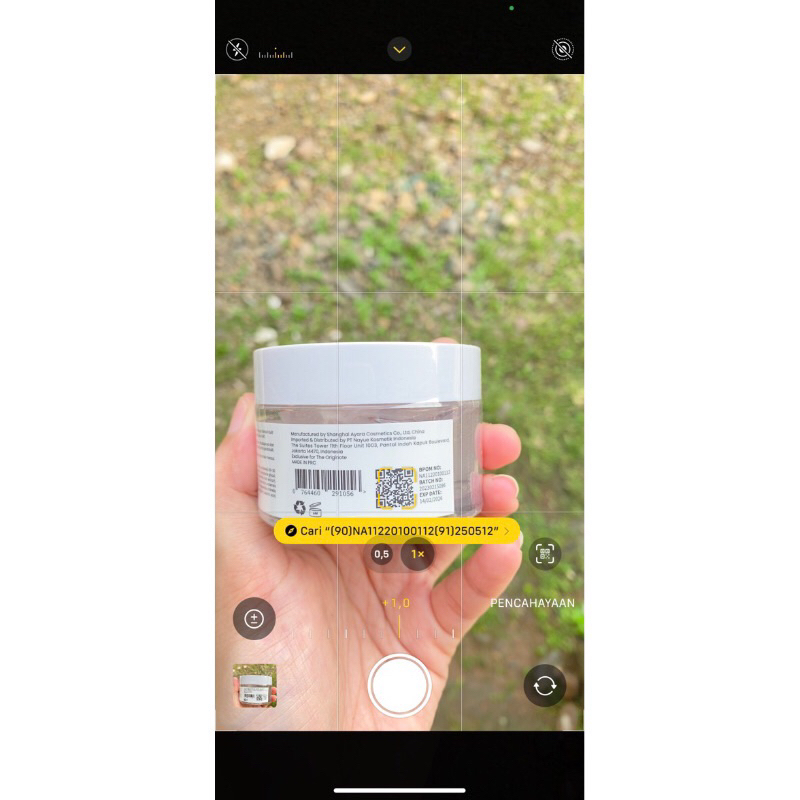The image size is (800, 800).
Task: Open the last photo thumbnail
Action: (254, 685)
